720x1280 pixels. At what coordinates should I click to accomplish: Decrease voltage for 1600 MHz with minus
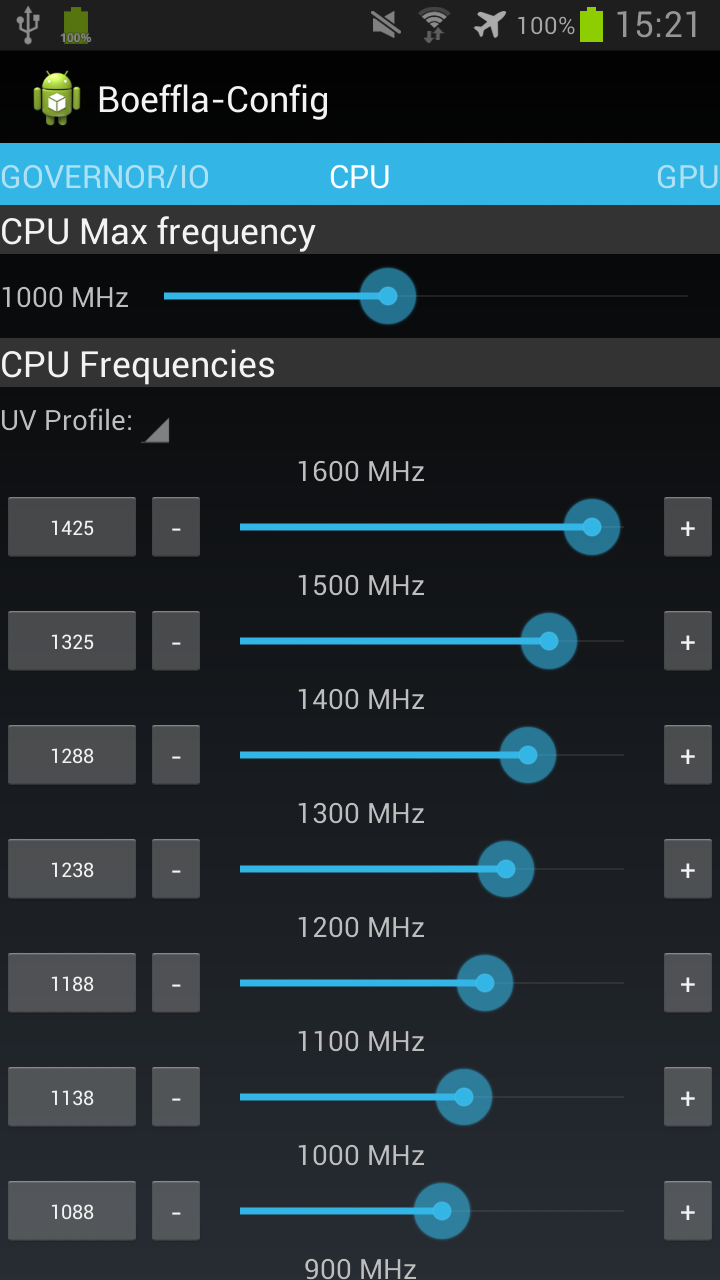176,527
